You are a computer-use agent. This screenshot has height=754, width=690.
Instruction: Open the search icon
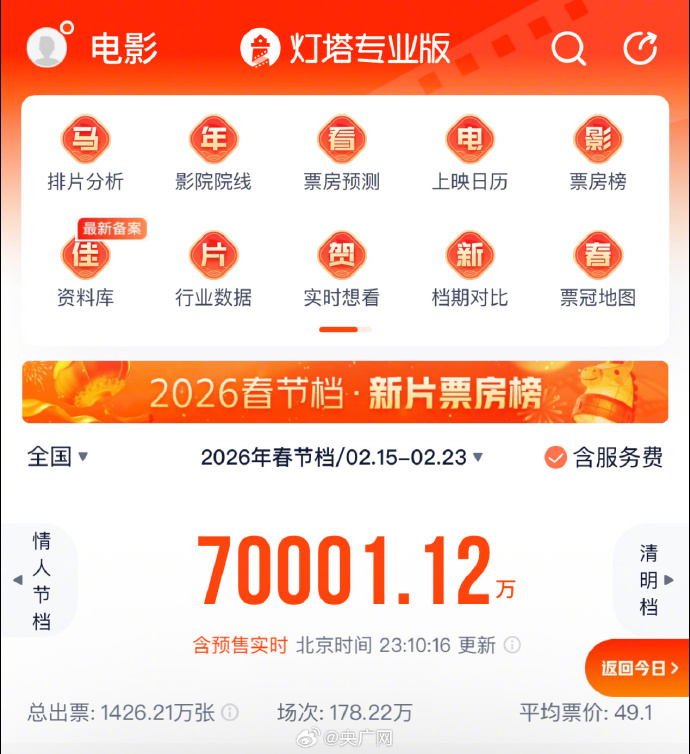click(568, 48)
